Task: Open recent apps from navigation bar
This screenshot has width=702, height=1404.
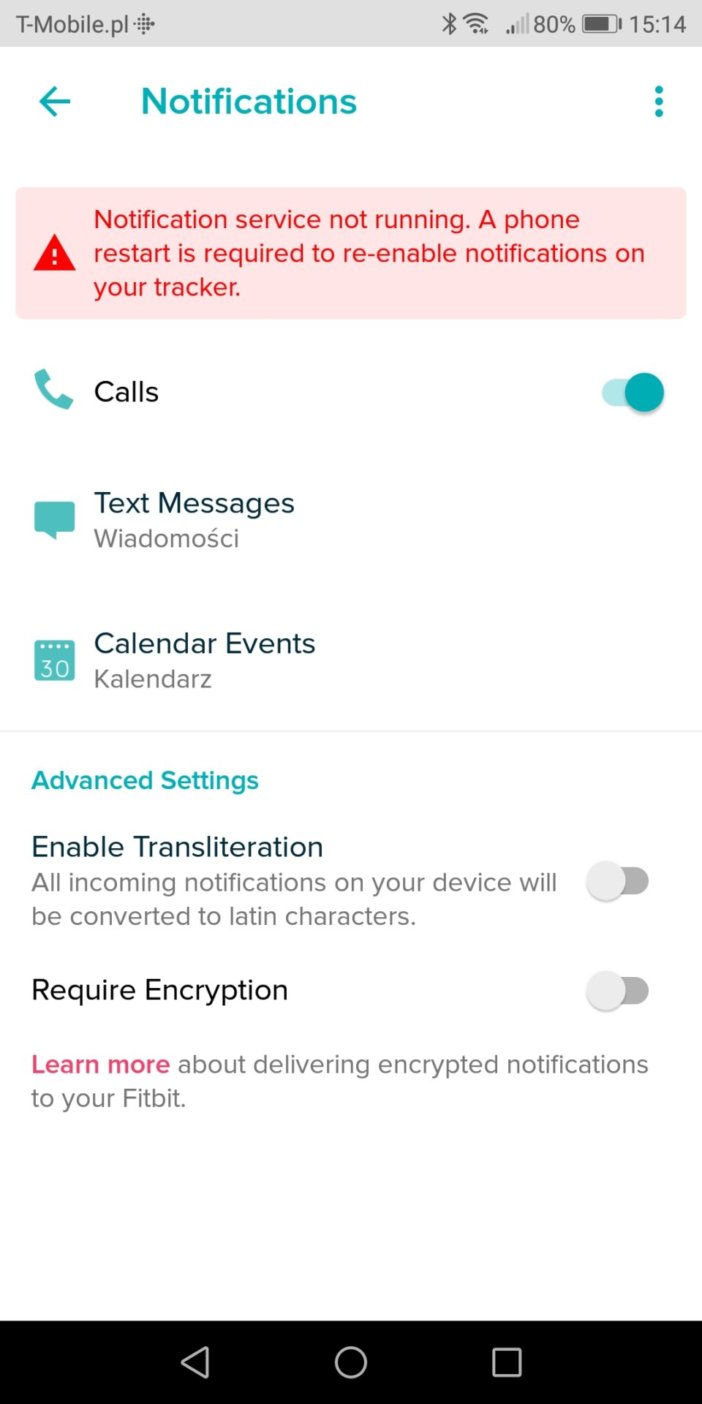Action: coord(507,1362)
